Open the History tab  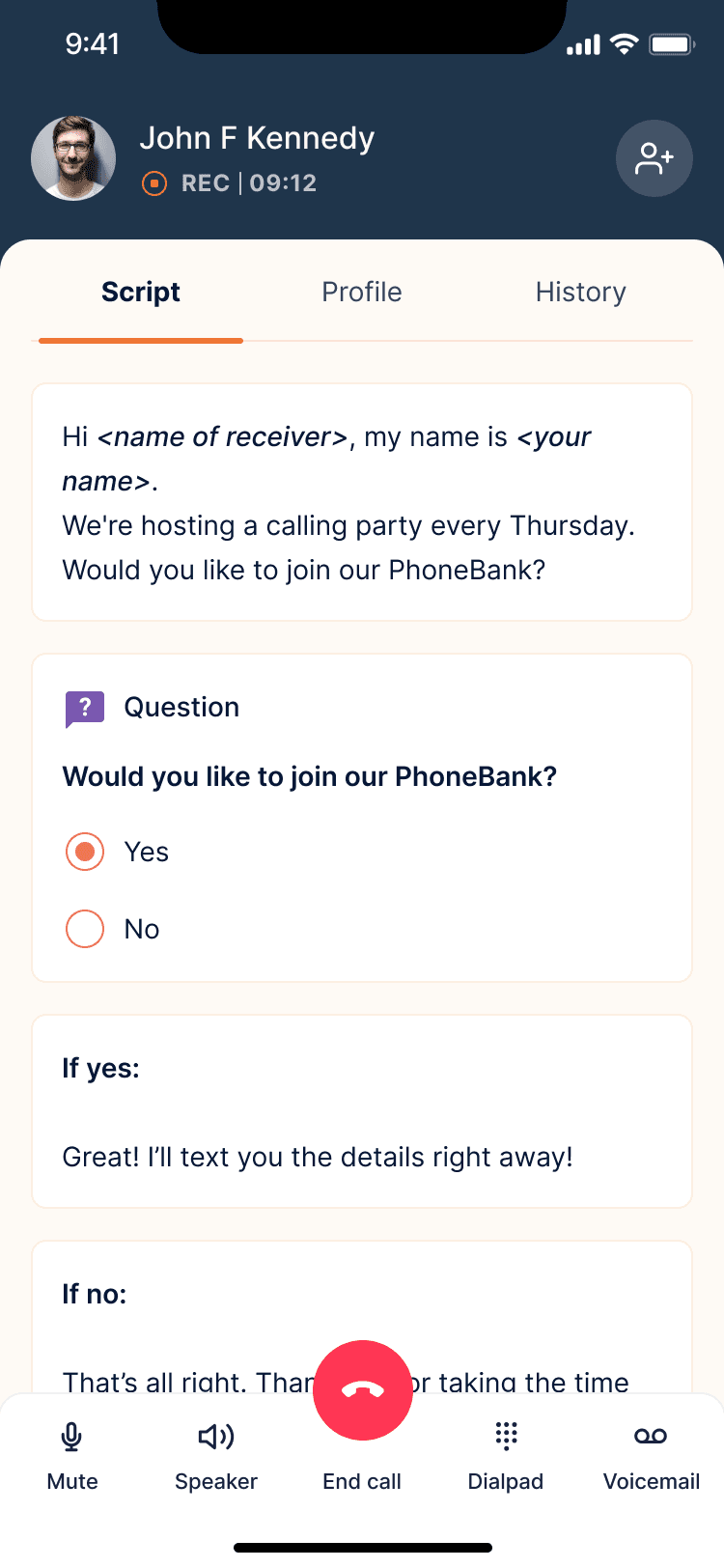[x=580, y=292]
